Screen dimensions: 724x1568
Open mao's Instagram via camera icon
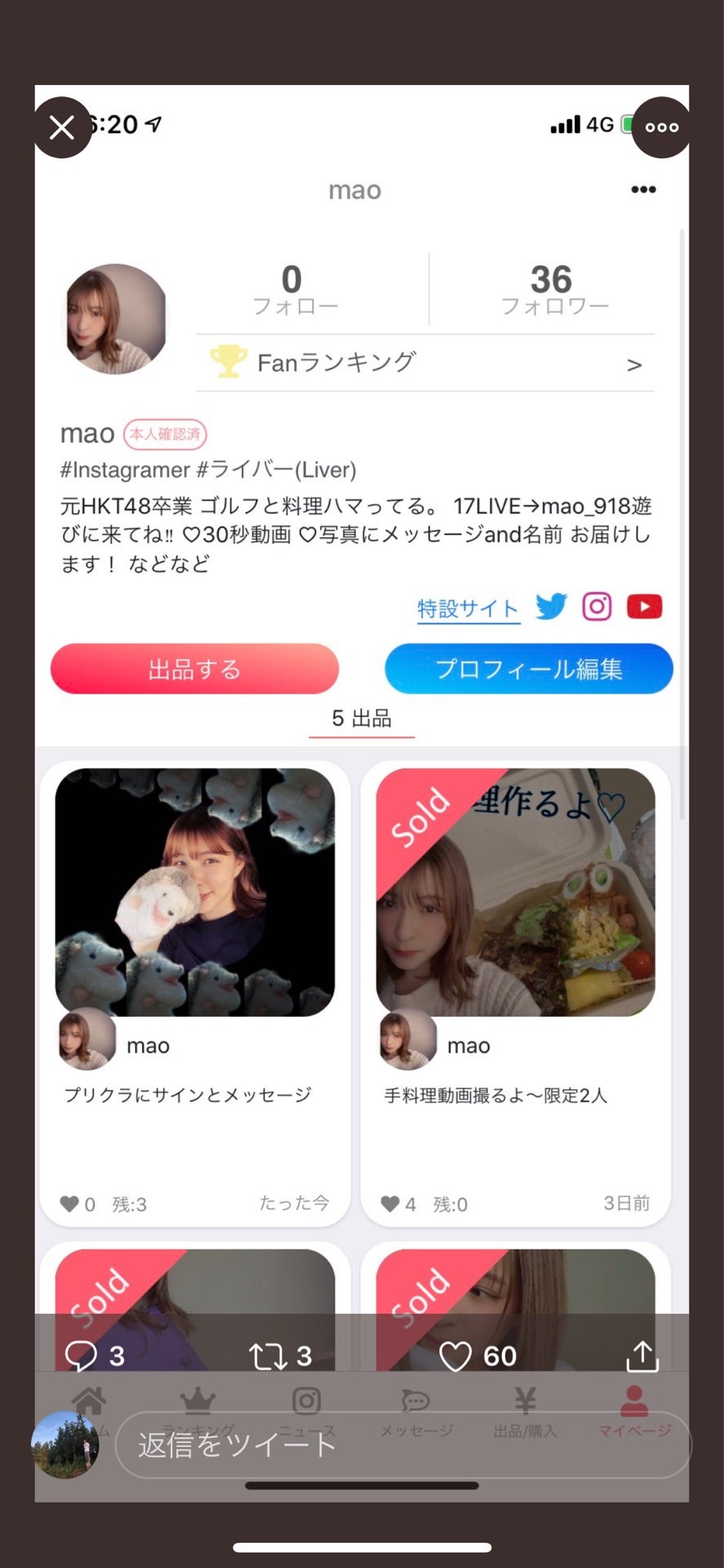597,606
